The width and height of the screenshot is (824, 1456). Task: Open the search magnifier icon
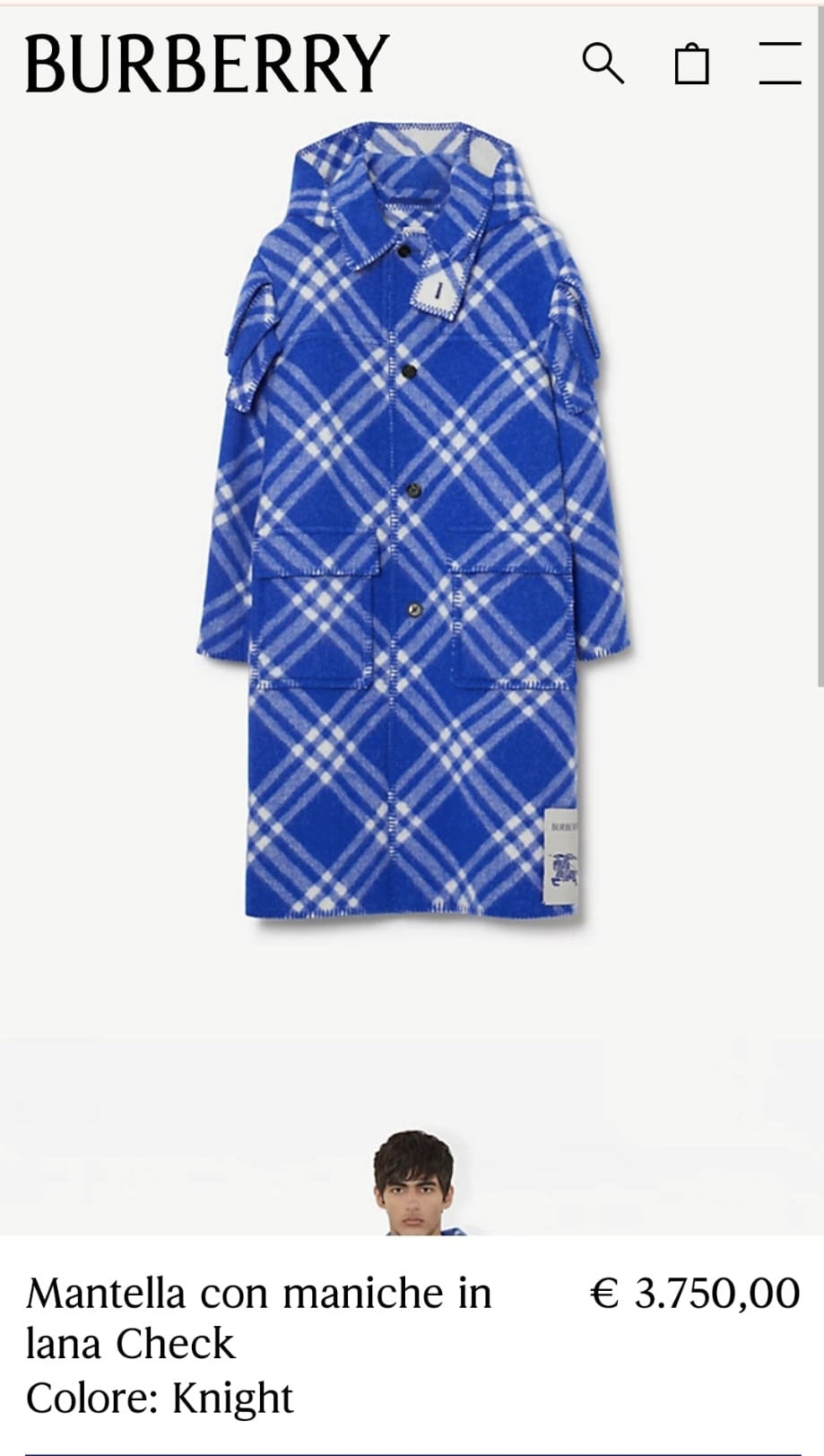pyautogui.click(x=603, y=64)
